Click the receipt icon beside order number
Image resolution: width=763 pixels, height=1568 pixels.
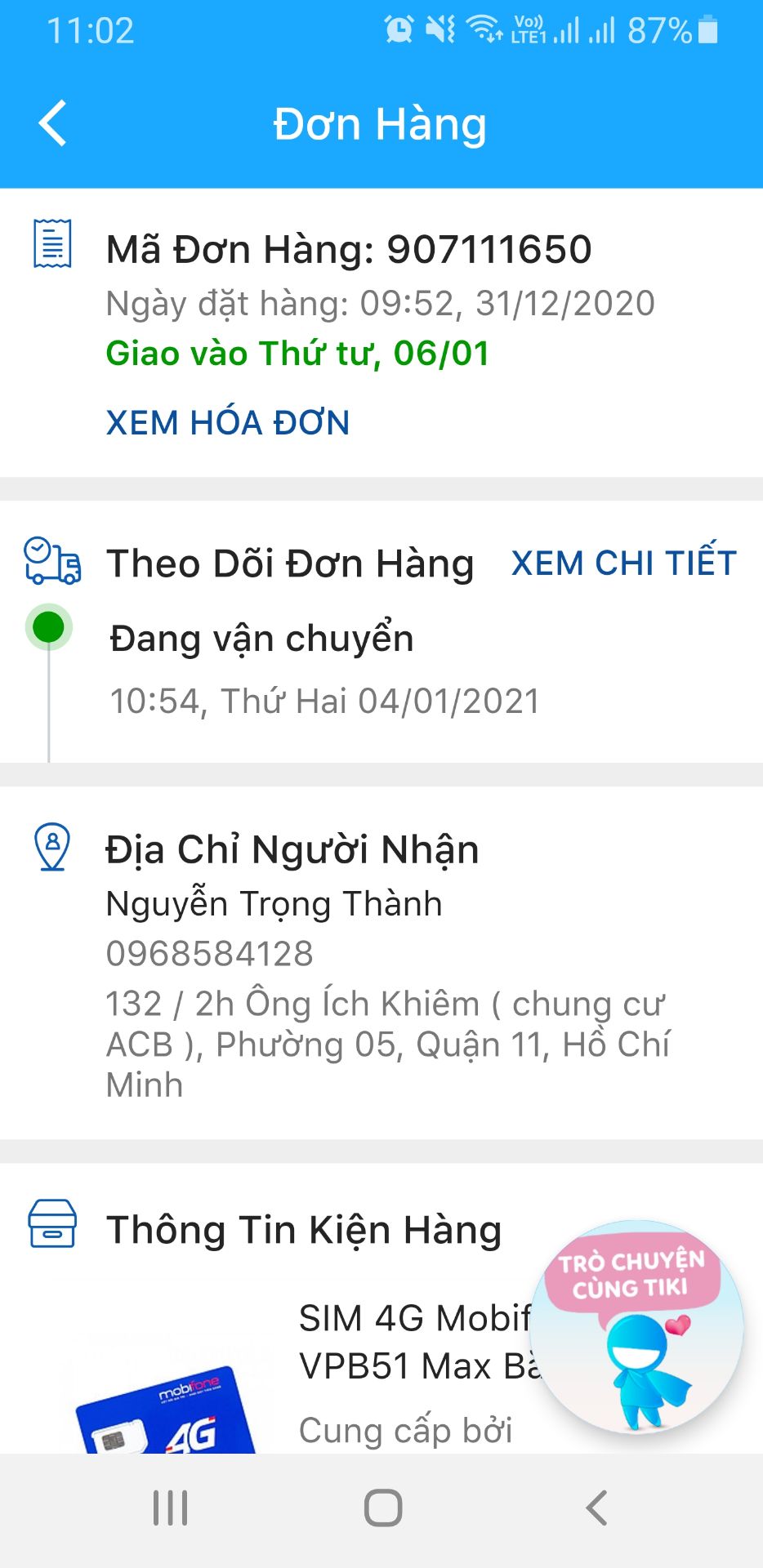51,245
